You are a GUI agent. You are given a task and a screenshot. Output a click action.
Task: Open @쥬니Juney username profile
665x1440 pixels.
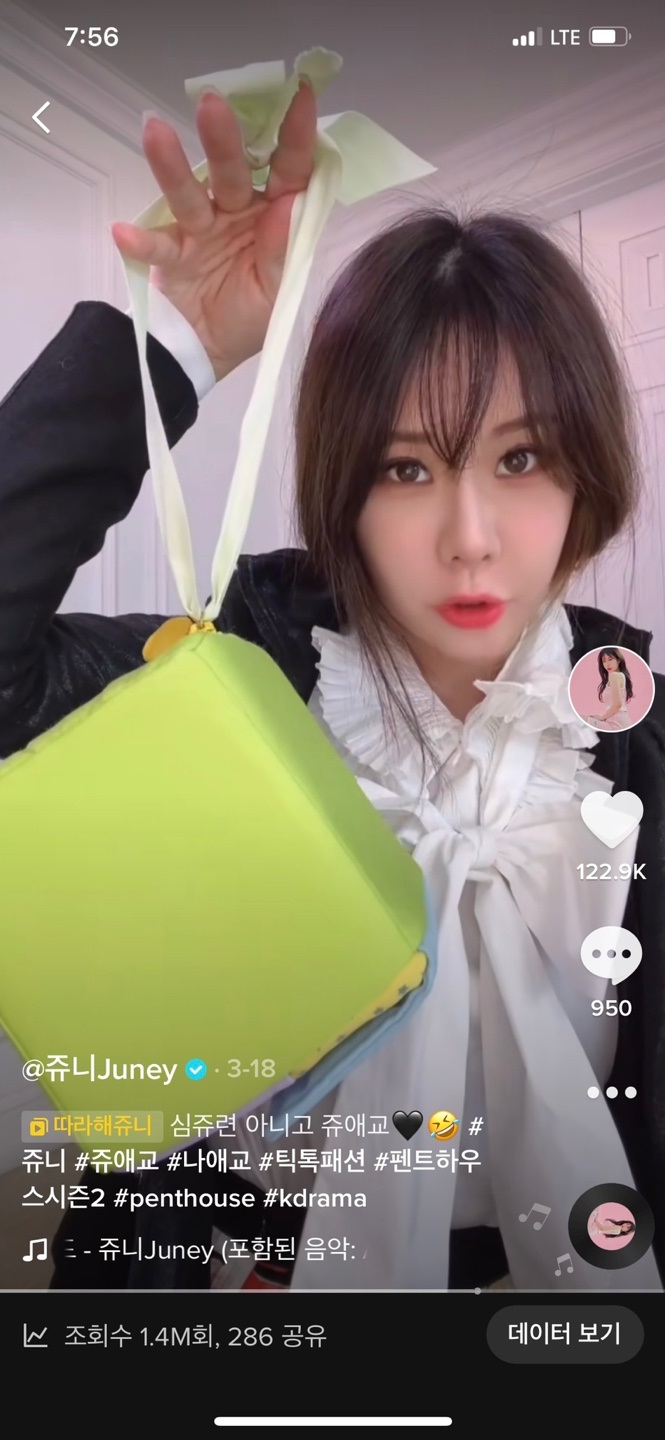(x=100, y=1069)
